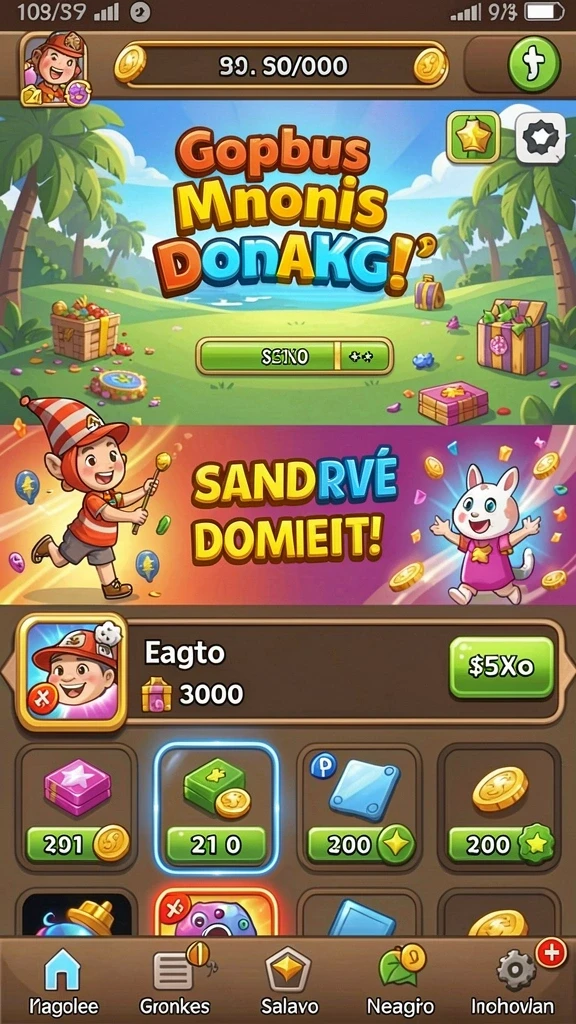The width and height of the screenshot is (576, 1024).
Task: Switch to the Inohovlan tab
Action: [x=516, y=982]
